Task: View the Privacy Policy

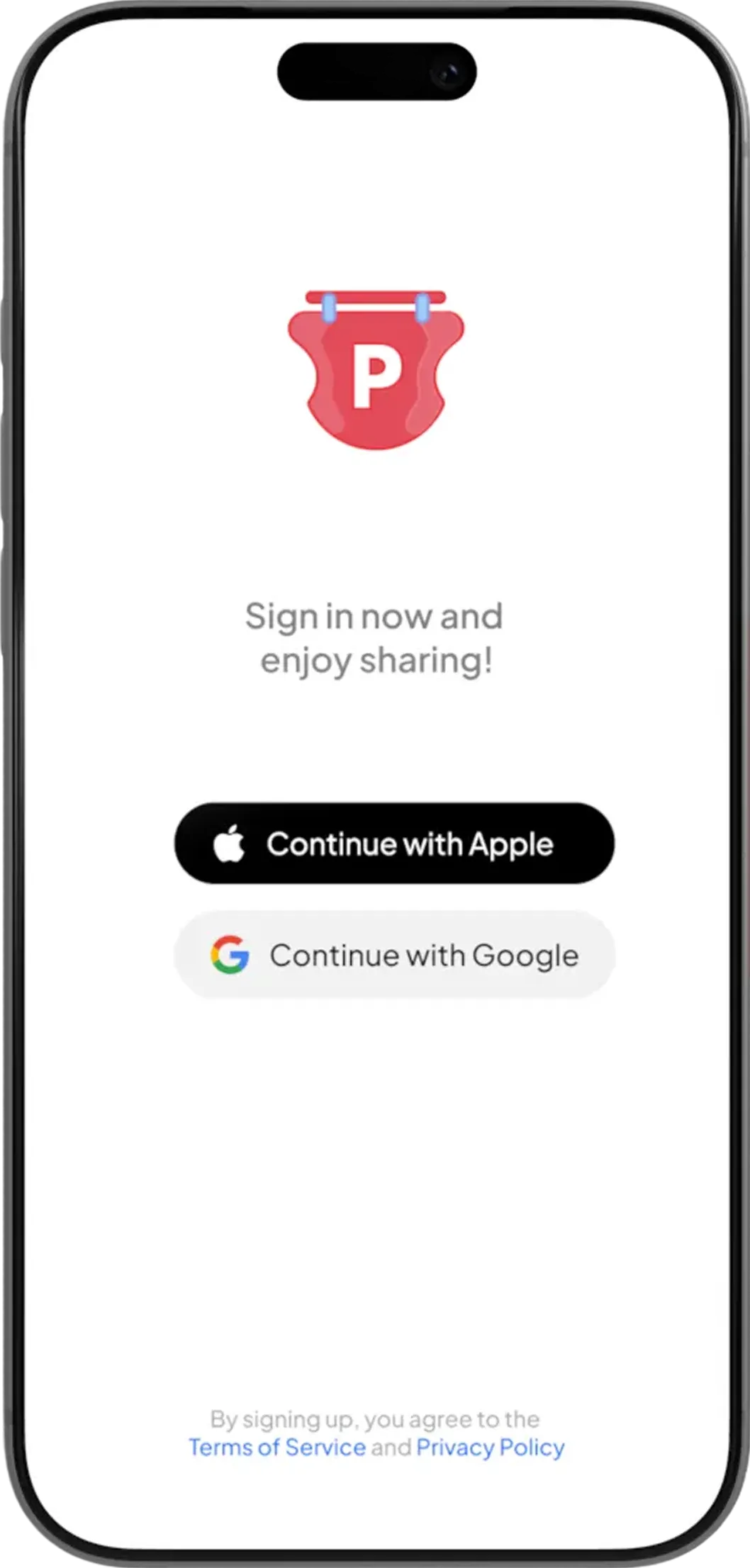Action: tap(490, 1447)
